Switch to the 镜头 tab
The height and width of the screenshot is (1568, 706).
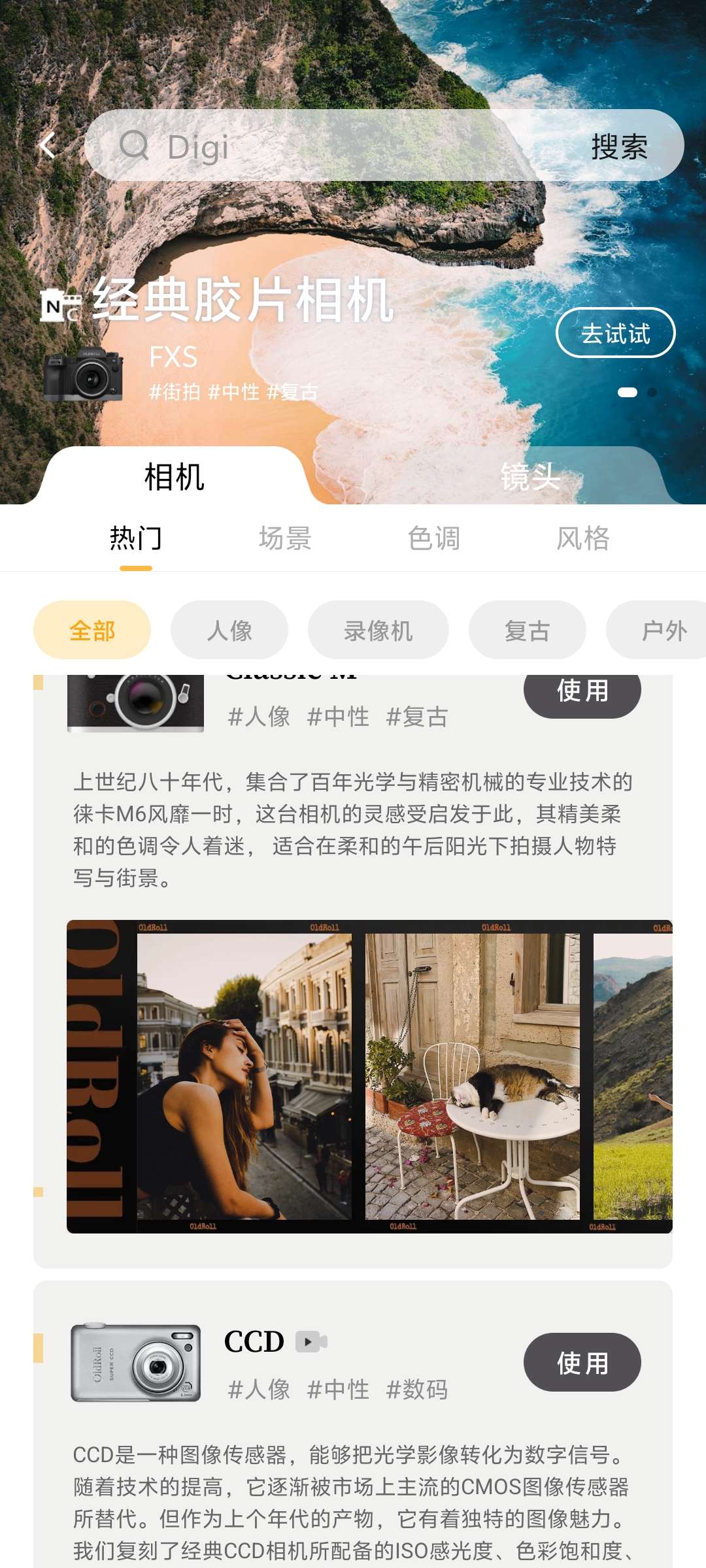(x=529, y=476)
